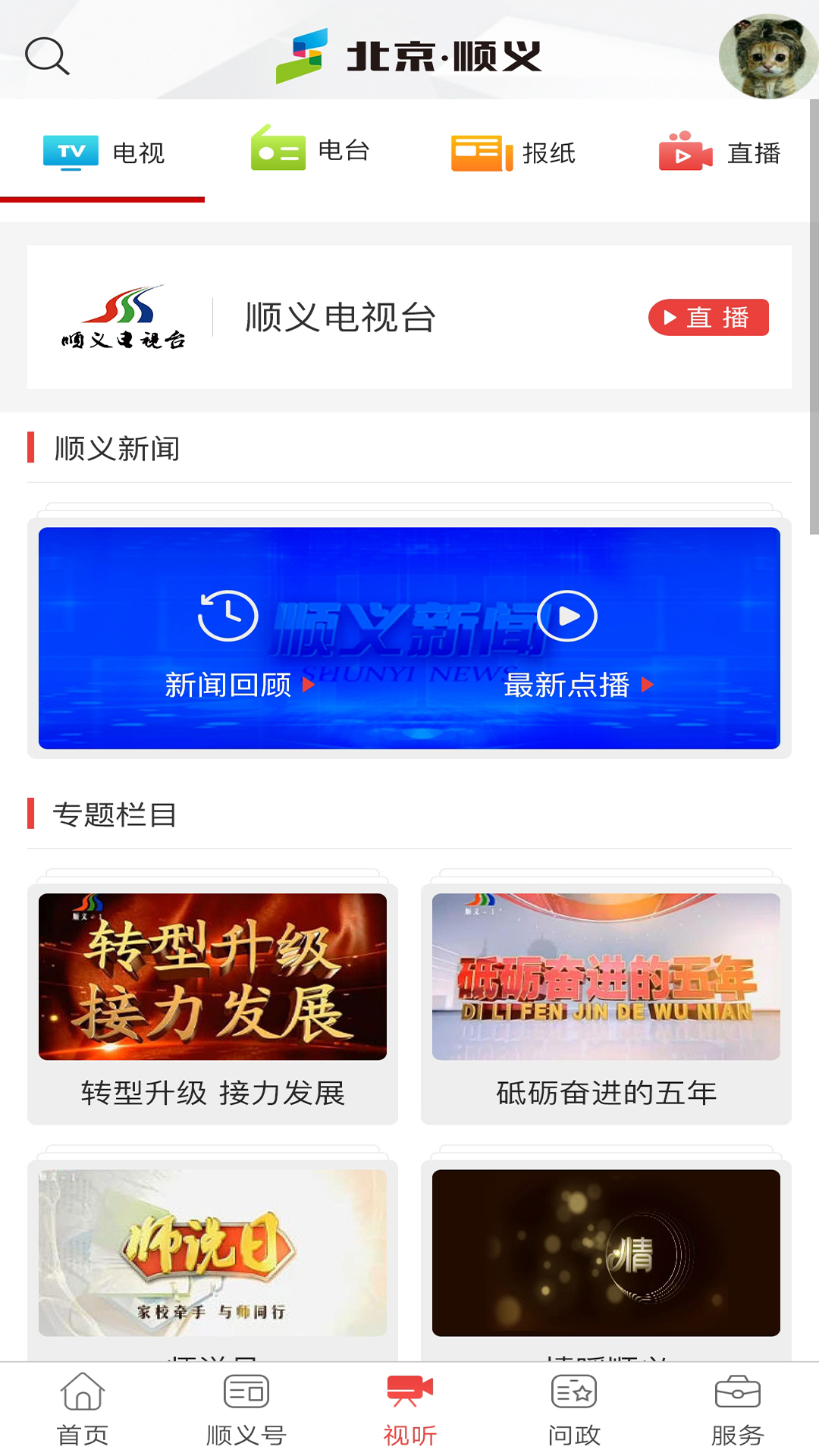Tap the 电台 radio icon
Image resolution: width=819 pixels, height=1456 pixels.
(278, 150)
